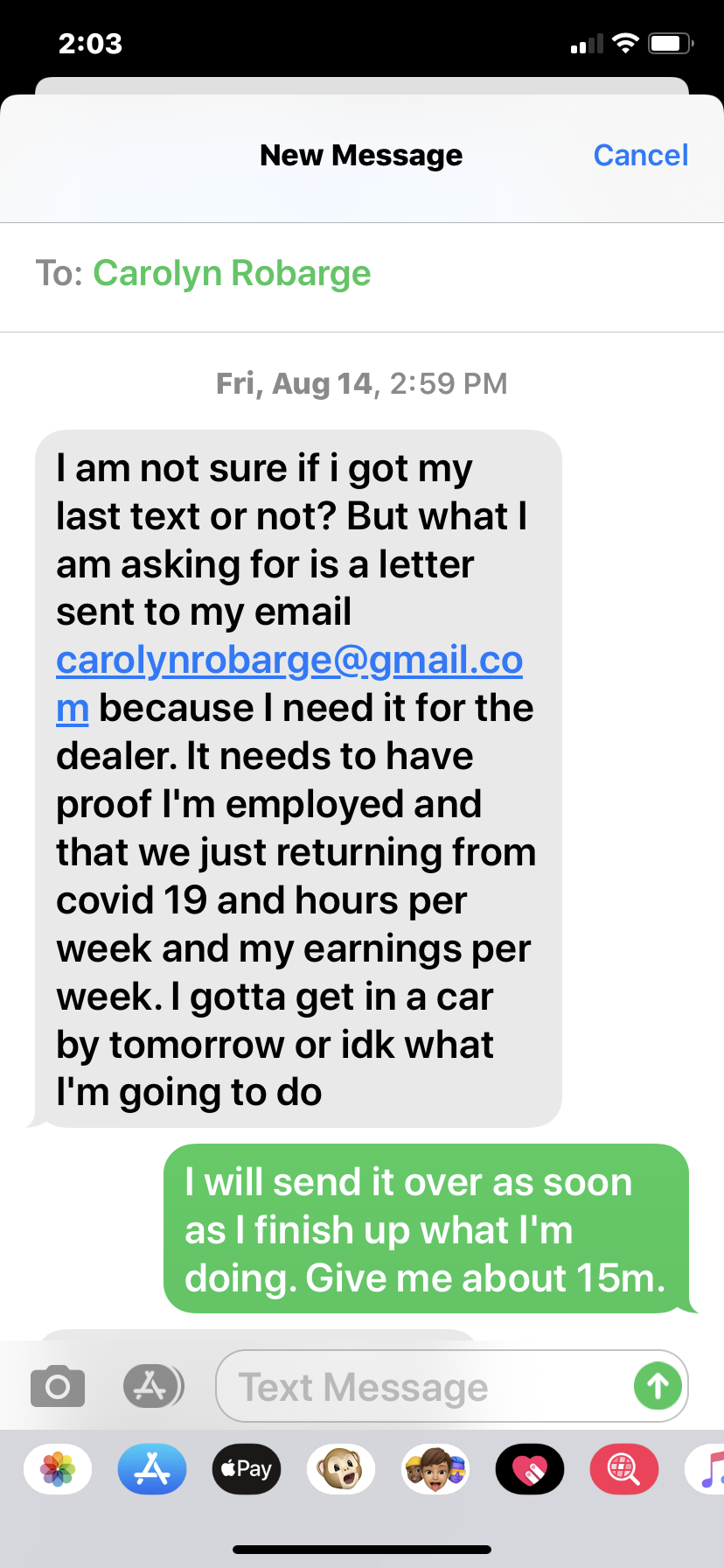The height and width of the screenshot is (1568, 724).
Task: Open the #images search app
Action: point(624,1469)
